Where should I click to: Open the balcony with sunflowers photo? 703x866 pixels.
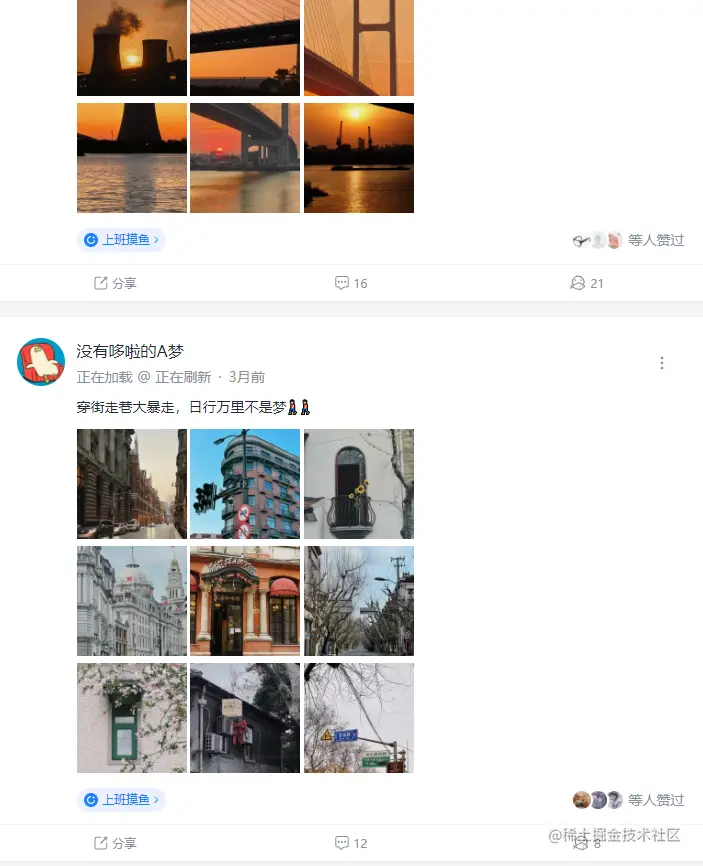[358, 484]
